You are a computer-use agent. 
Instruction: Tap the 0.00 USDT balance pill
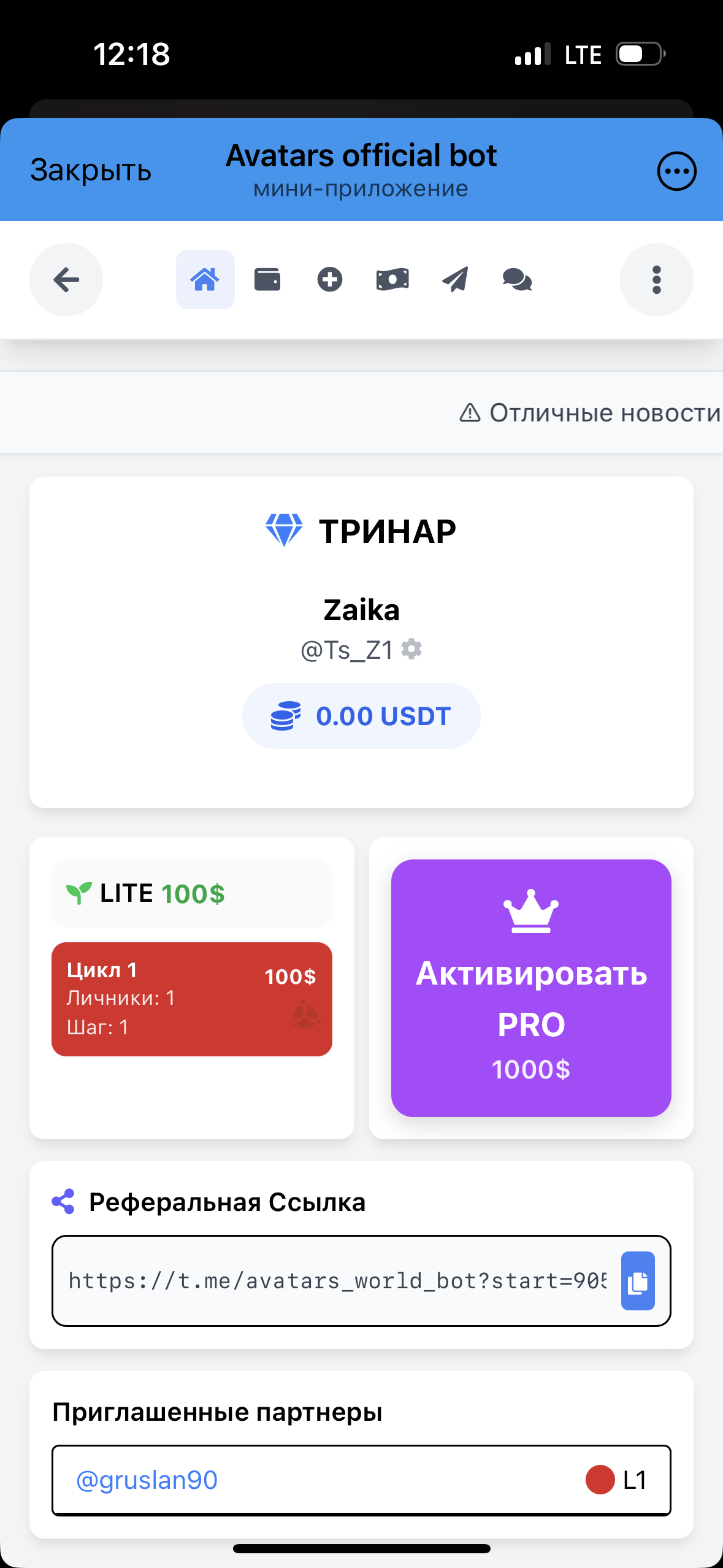(361, 716)
